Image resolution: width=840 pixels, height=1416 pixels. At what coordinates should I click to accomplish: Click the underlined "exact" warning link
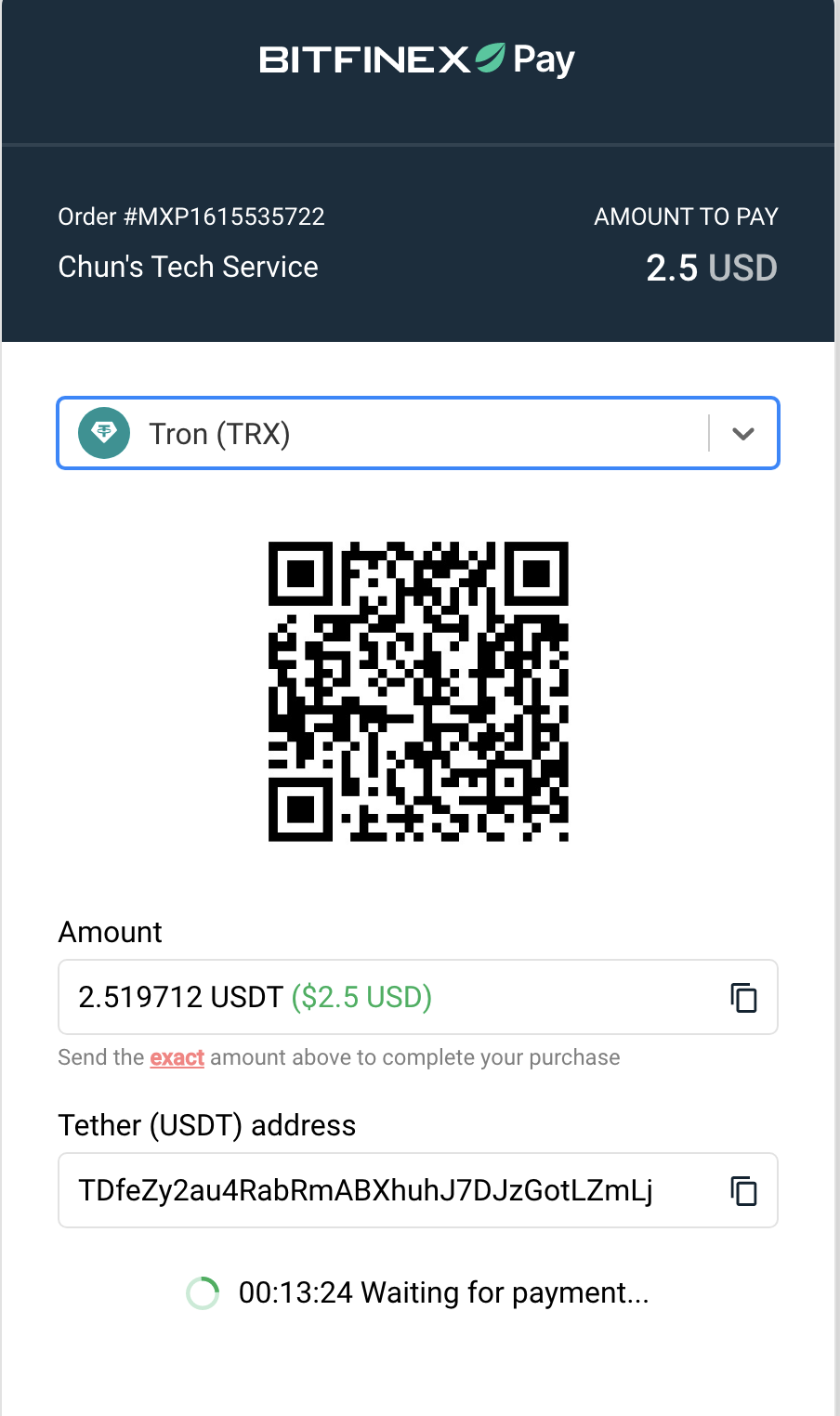coord(177,1057)
